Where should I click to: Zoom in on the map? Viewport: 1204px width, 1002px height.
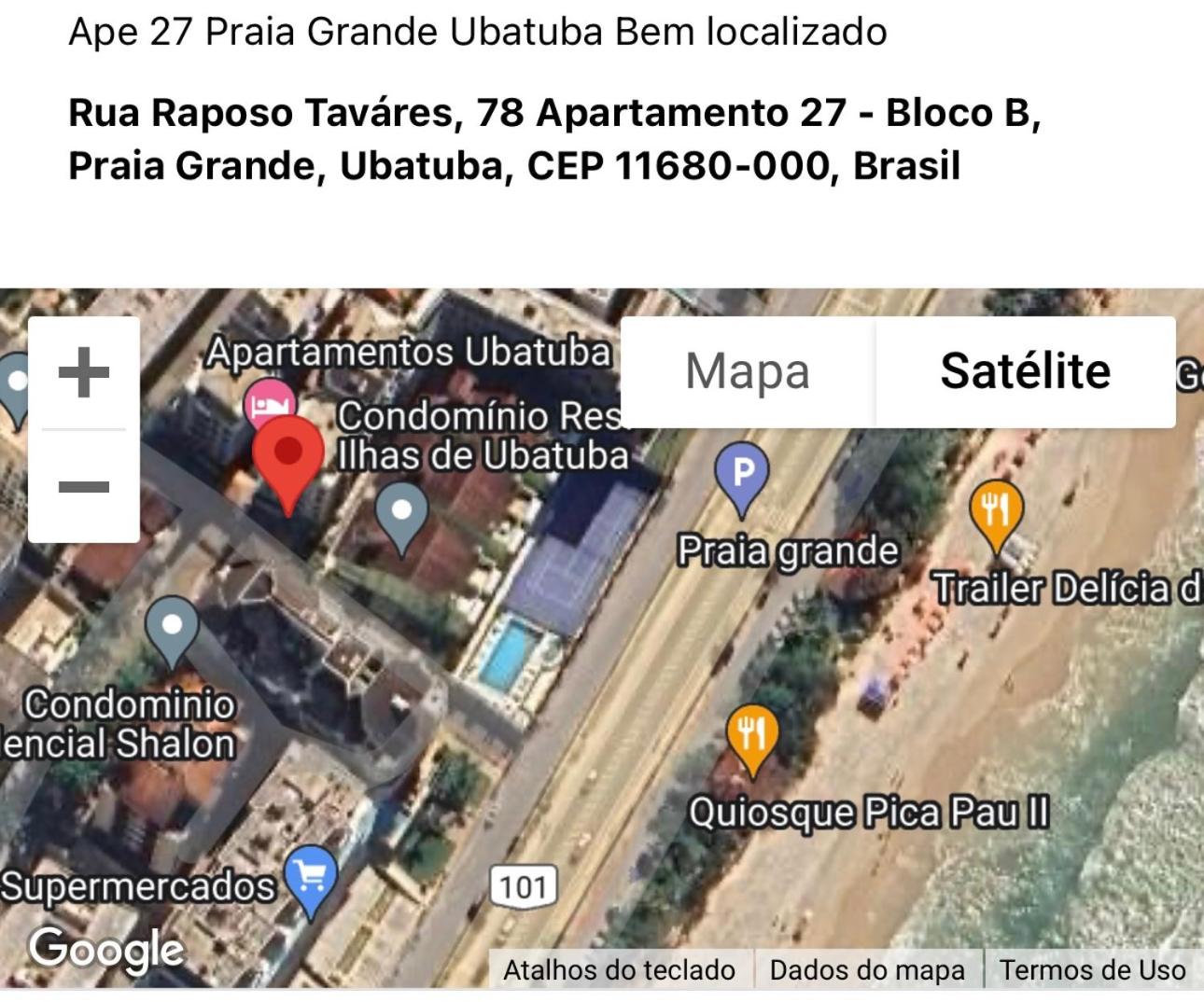[x=84, y=372]
